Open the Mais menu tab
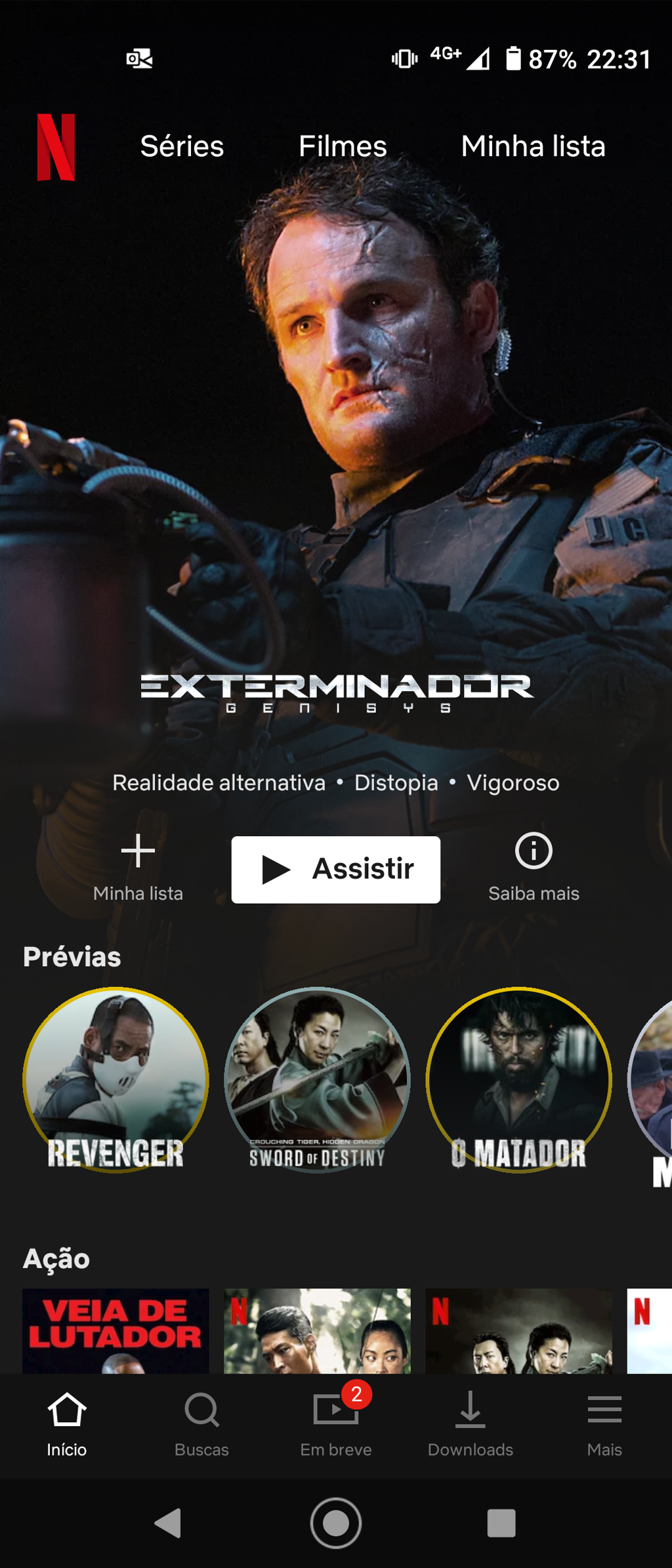The height and width of the screenshot is (1568, 672). tap(604, 1426)
